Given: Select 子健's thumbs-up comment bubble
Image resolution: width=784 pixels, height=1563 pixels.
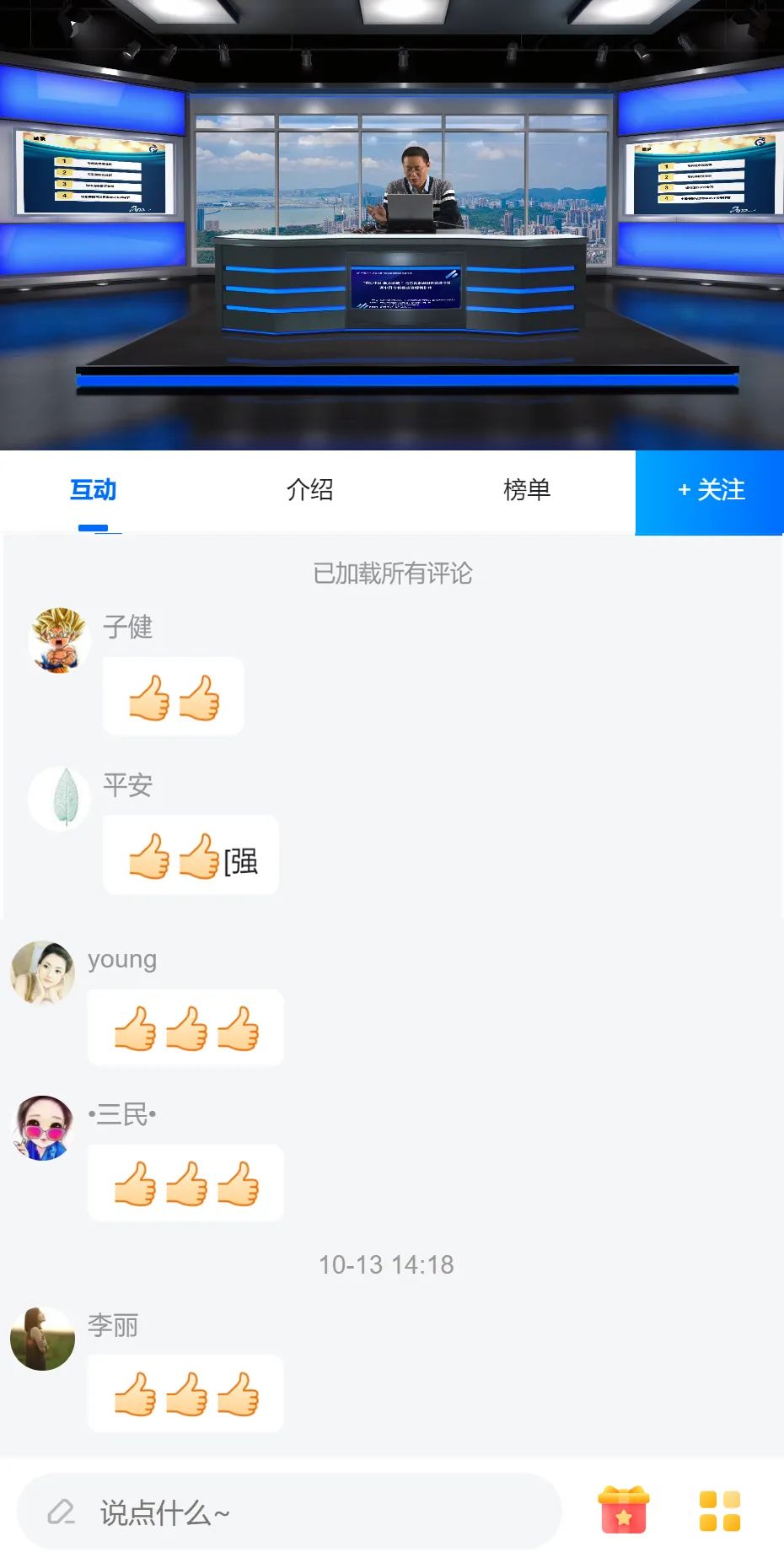Looking at the screenshot, I should 172,695.
